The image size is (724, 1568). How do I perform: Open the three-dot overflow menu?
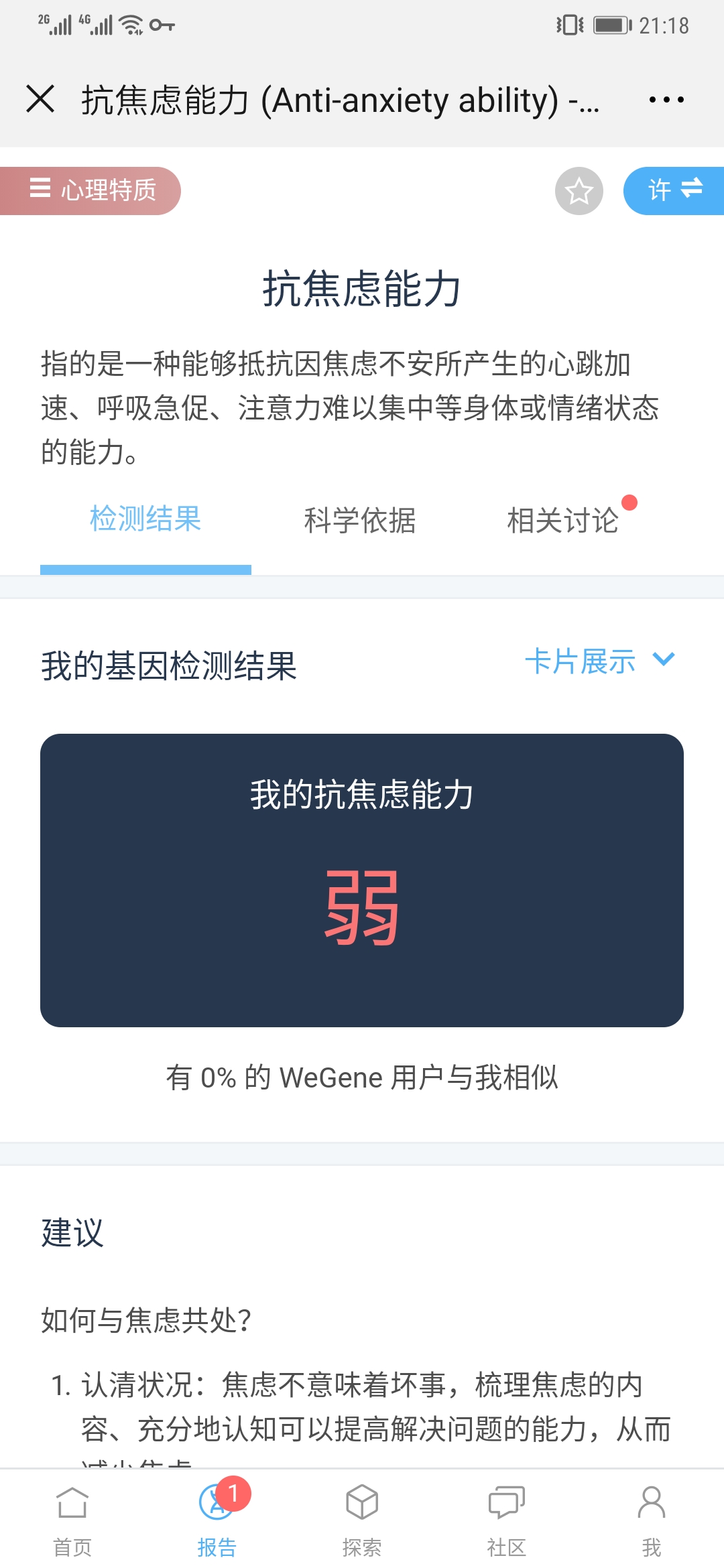click(x=666, y=100)
